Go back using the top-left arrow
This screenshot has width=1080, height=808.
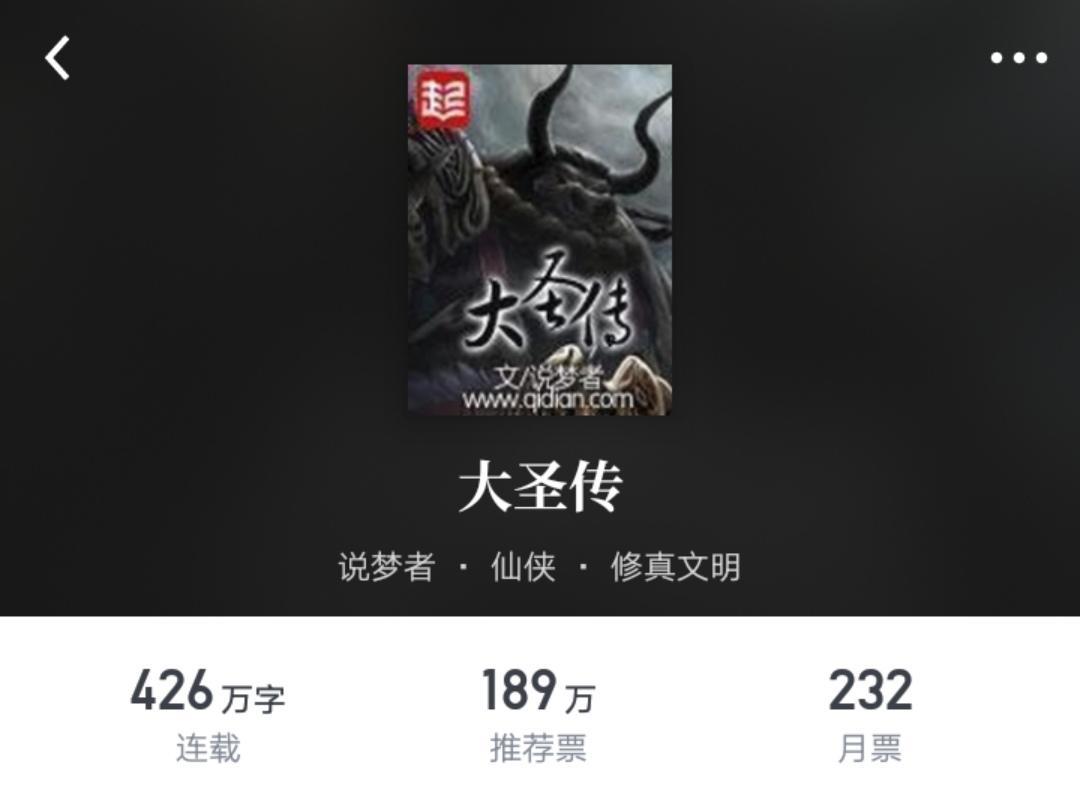[58, 58]
